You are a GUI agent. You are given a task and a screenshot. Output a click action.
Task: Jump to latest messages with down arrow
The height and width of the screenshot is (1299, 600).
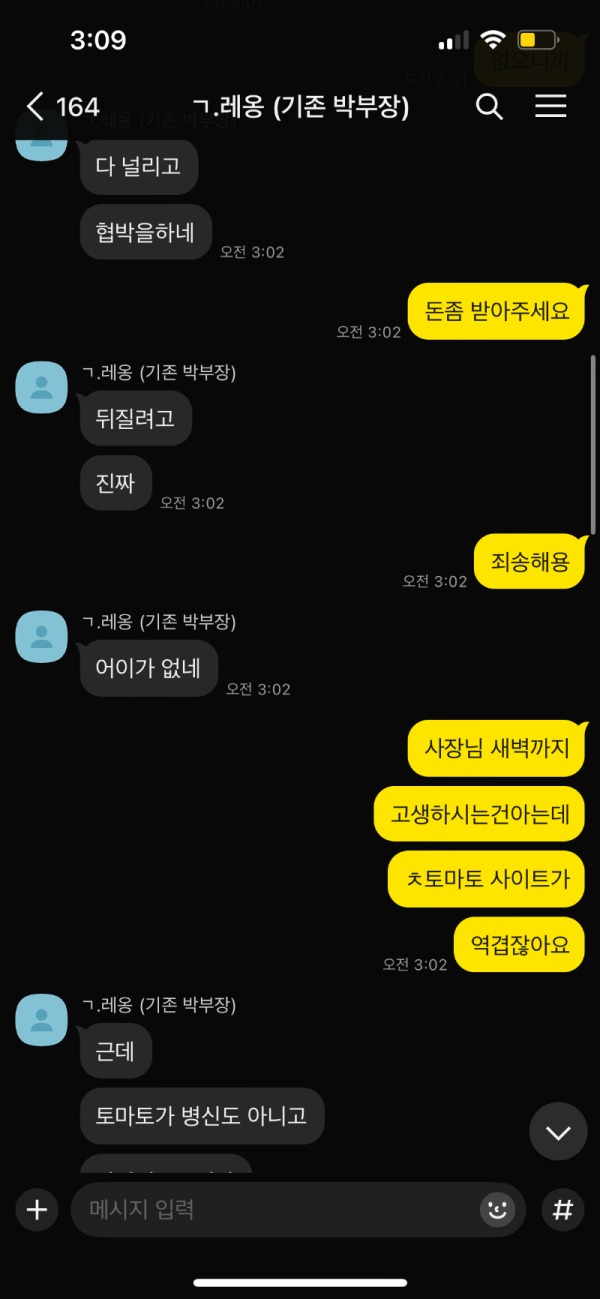(558, 1132)
